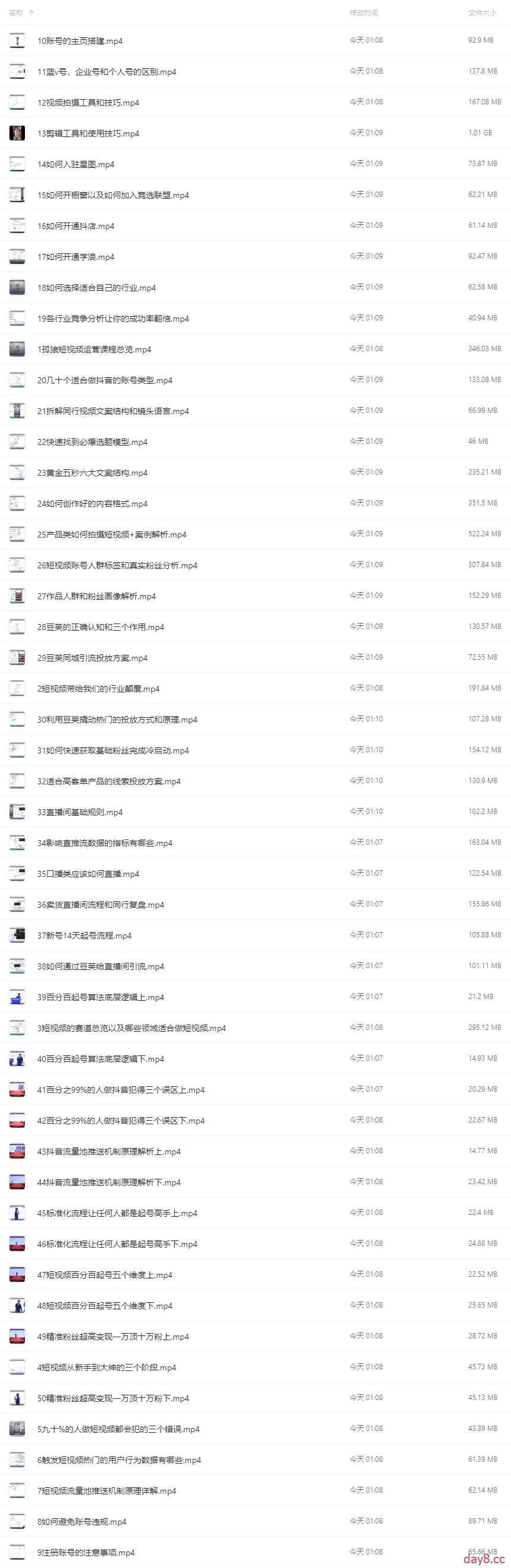Screen dimensions: 511x1568
Task: Sort files by the 名称 column header
Action: [x=17, y=12]
